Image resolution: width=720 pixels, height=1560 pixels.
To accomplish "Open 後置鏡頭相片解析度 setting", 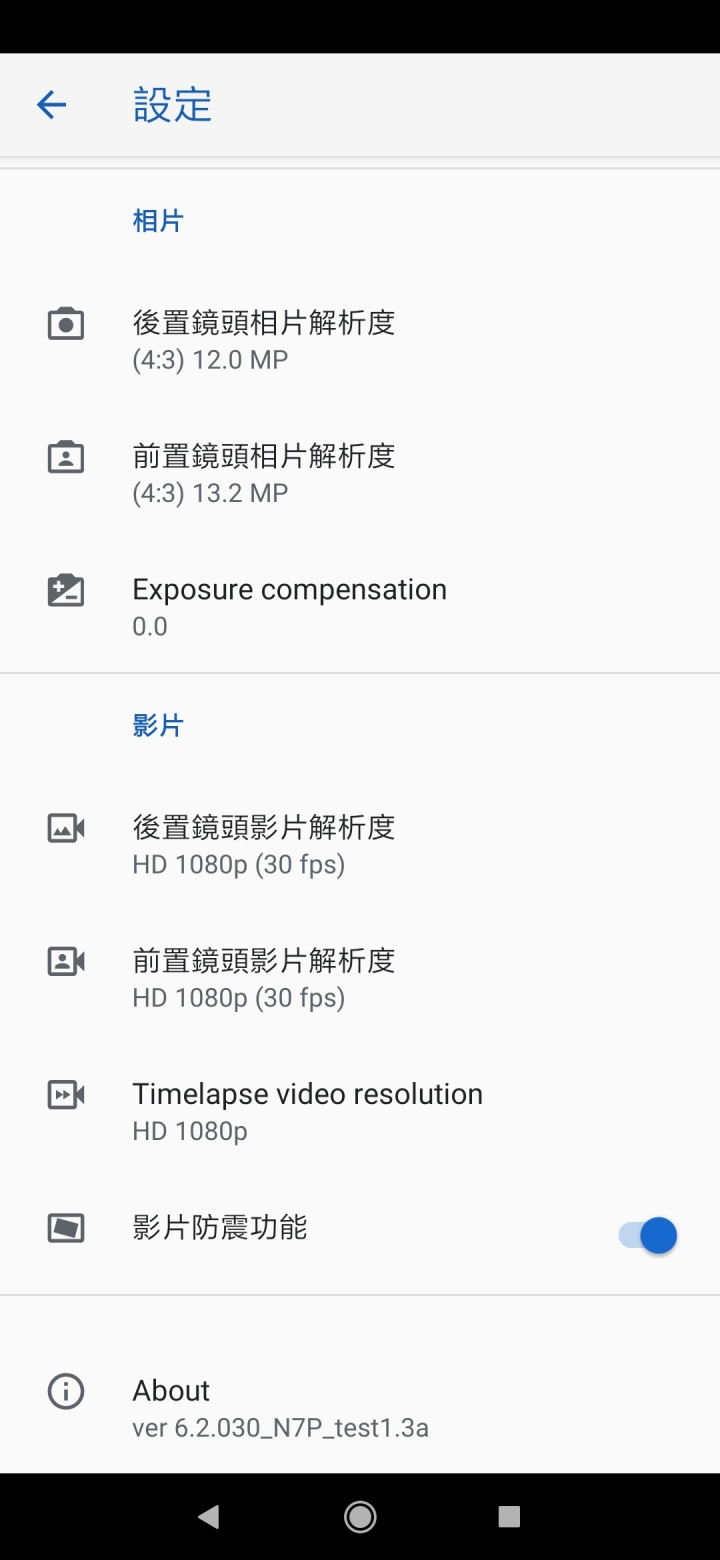I will [360, 340].
